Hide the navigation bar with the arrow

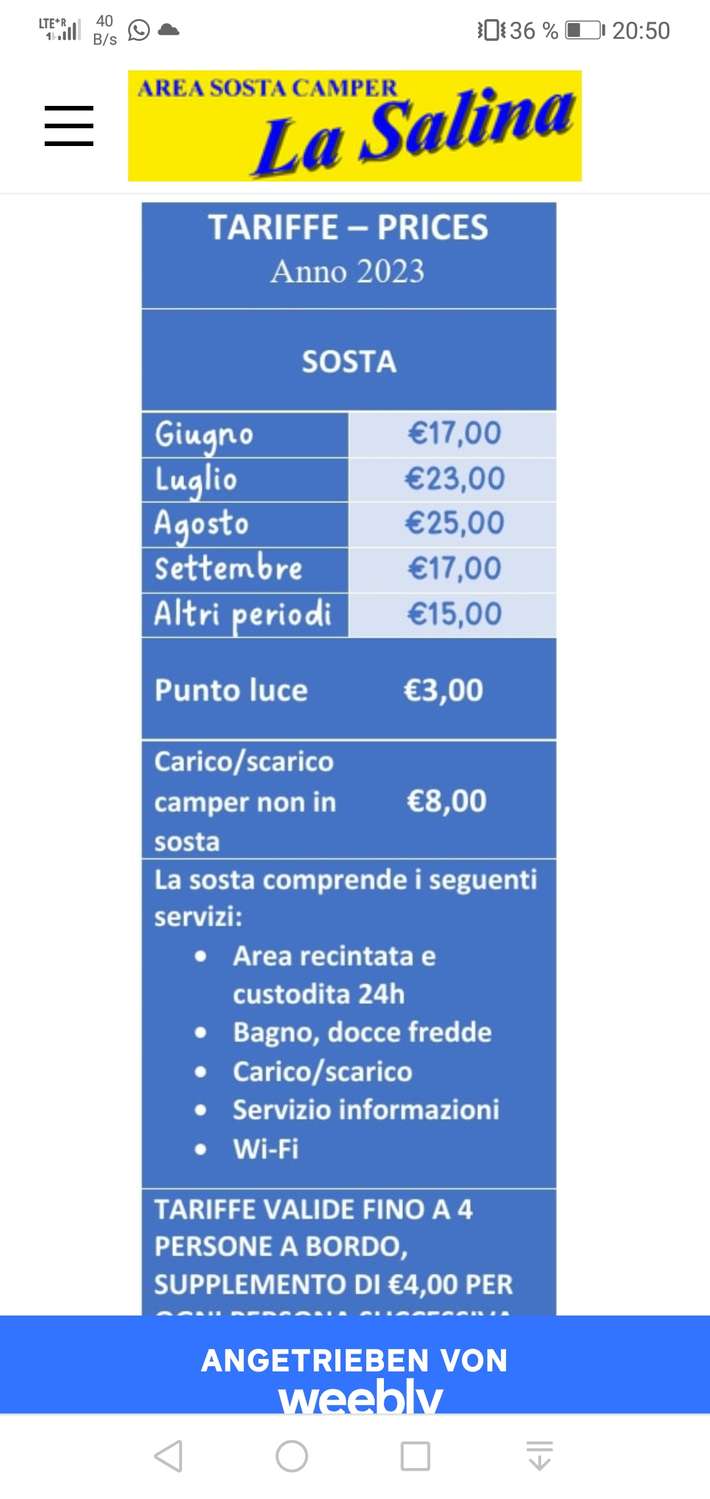(x=539, y=1456)
